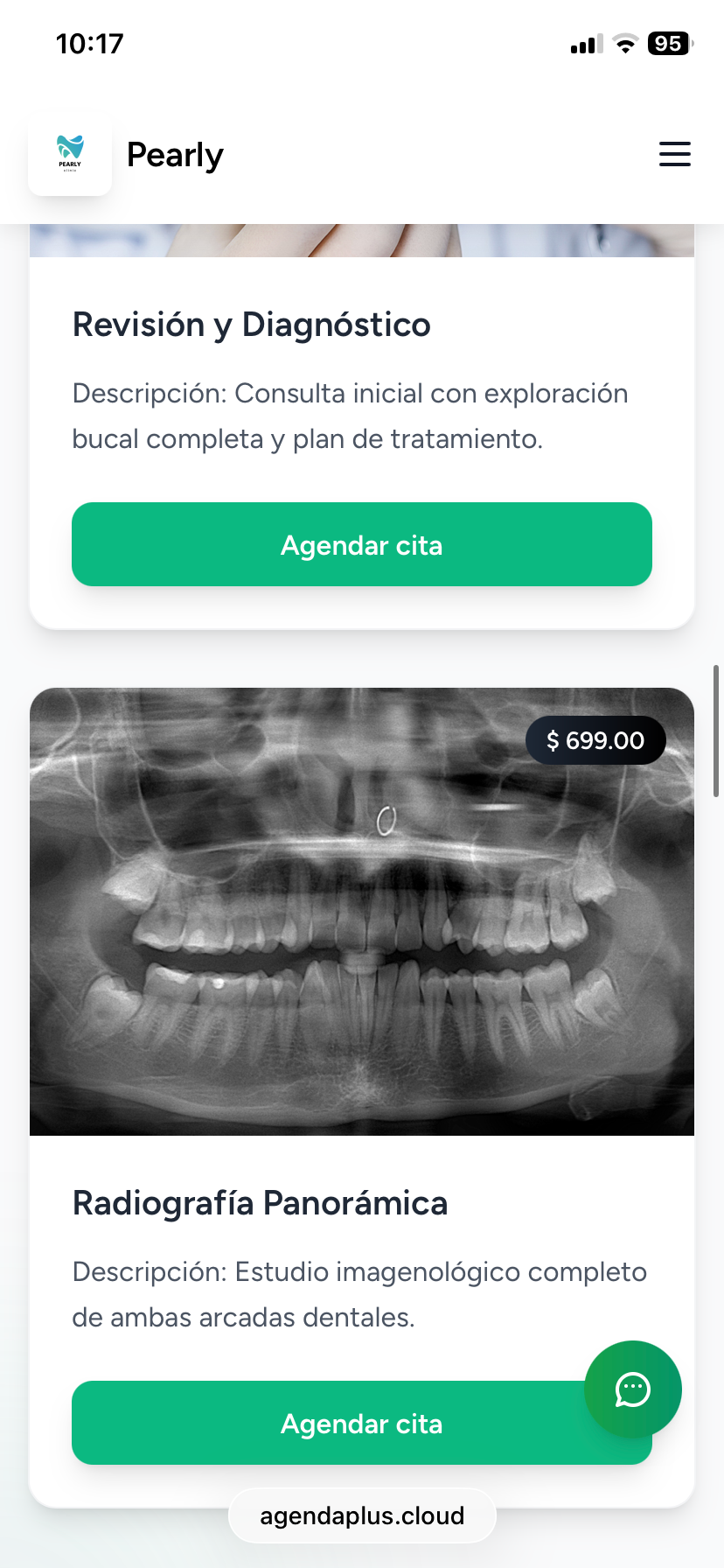The image size is (724, 1568).
Task: Open the panoramic dental X-ray image
Action: coord(361,910)
